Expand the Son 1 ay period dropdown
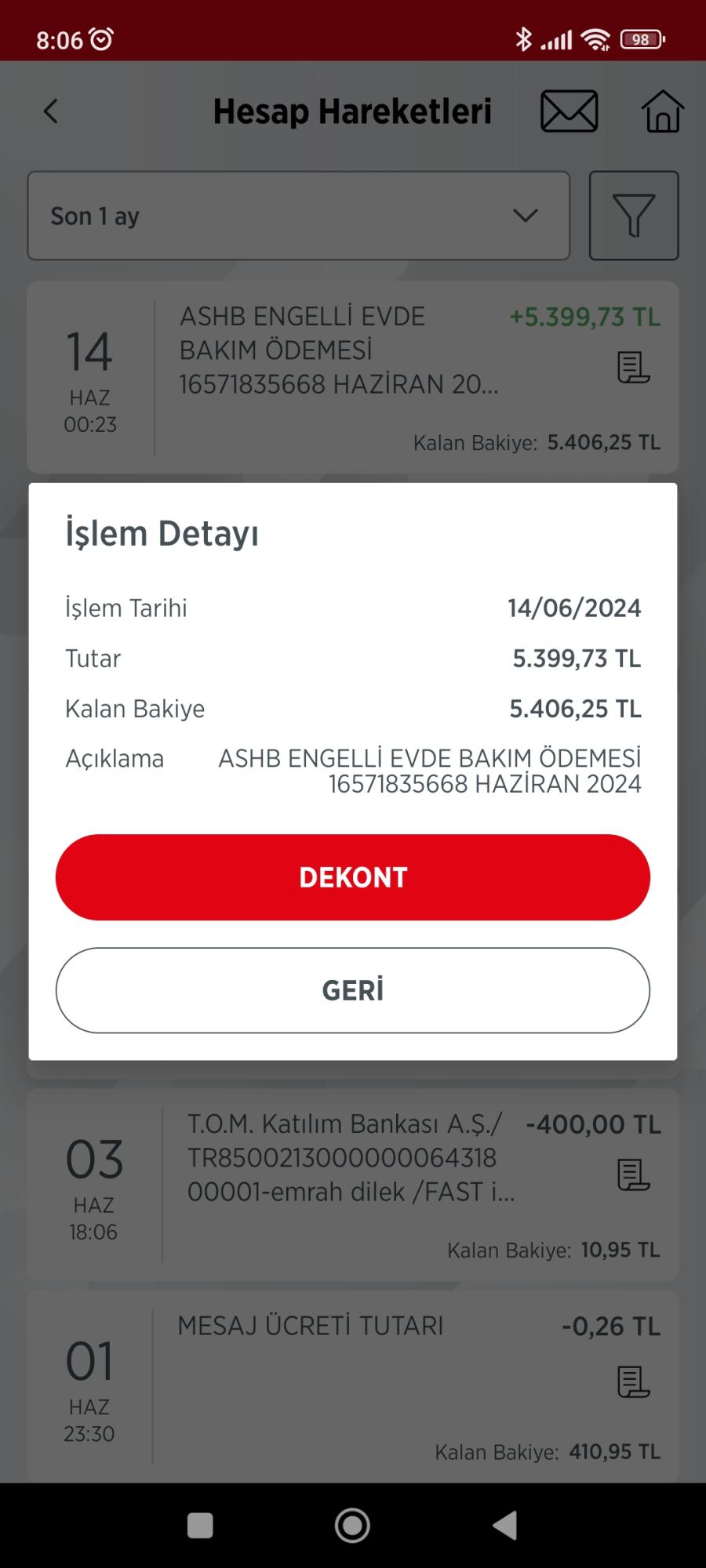Image resolution: width=706 pixels, height=1568 pixels. 298,216
